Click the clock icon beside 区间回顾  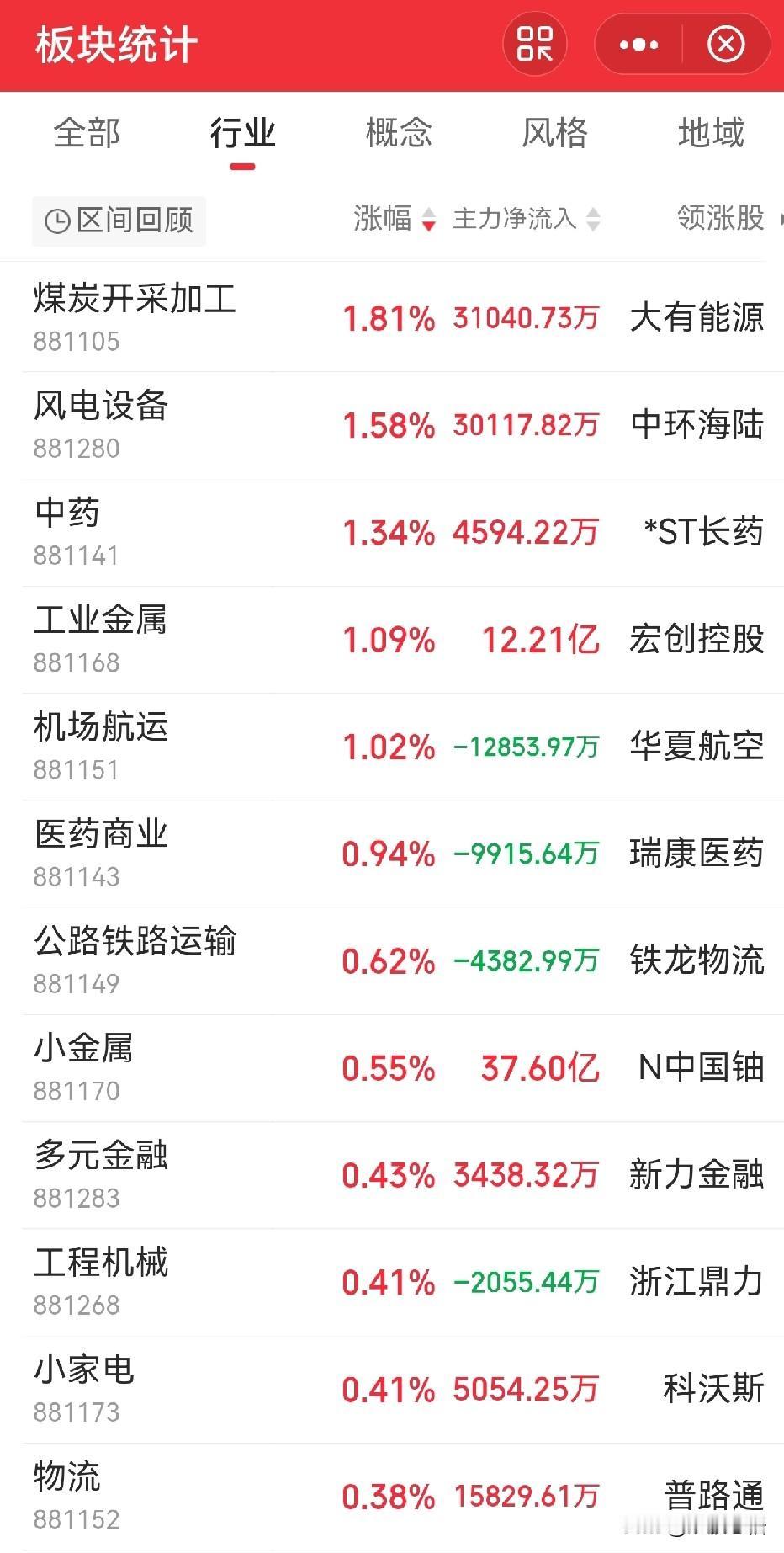coord(56,221)
